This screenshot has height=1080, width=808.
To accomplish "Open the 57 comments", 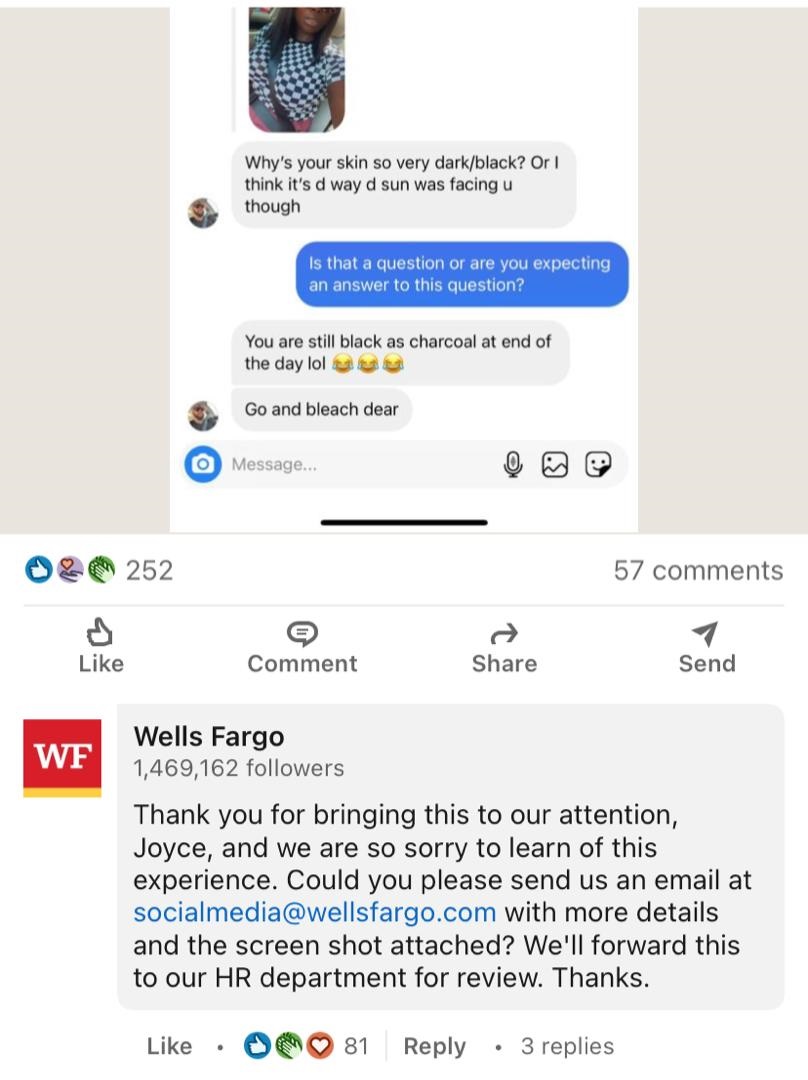I will click(x=698, y=570).
